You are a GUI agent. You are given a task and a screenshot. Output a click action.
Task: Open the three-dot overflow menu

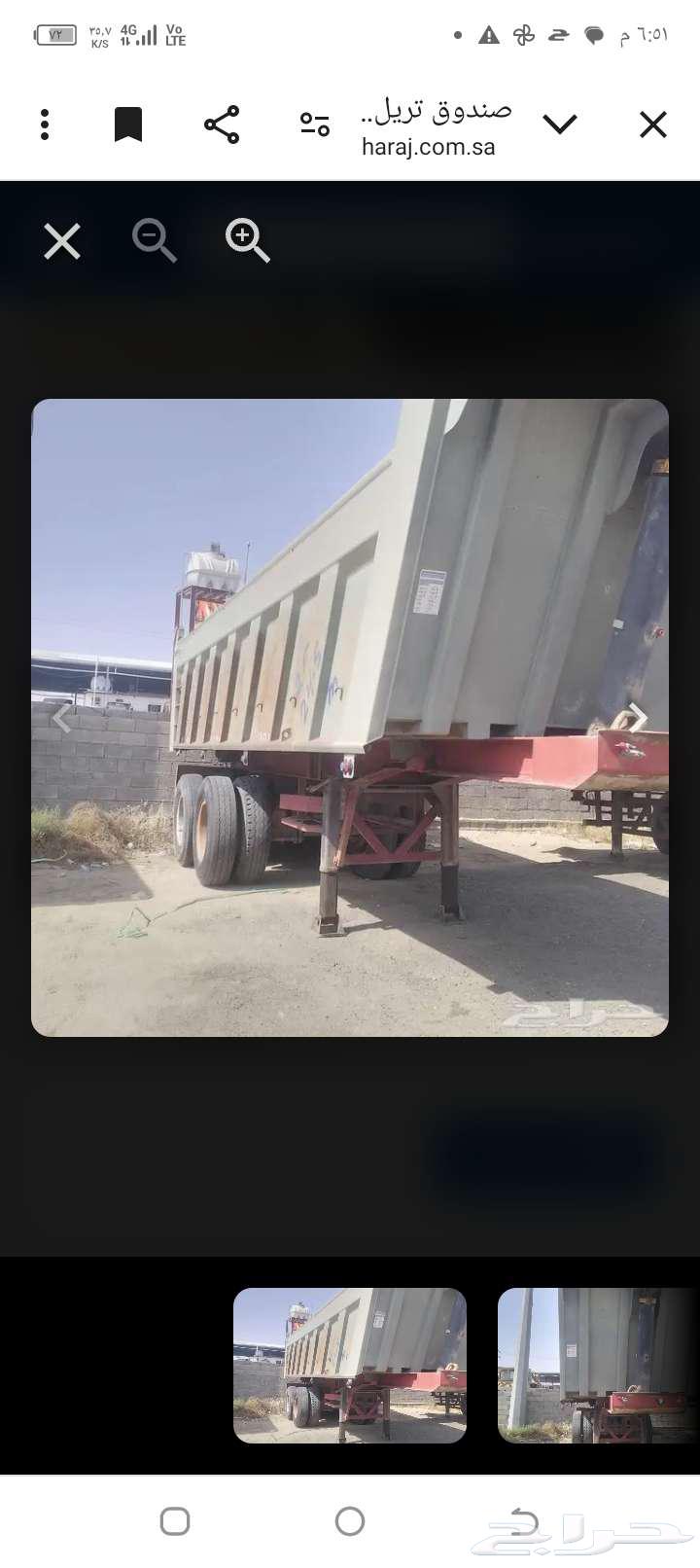45,125
